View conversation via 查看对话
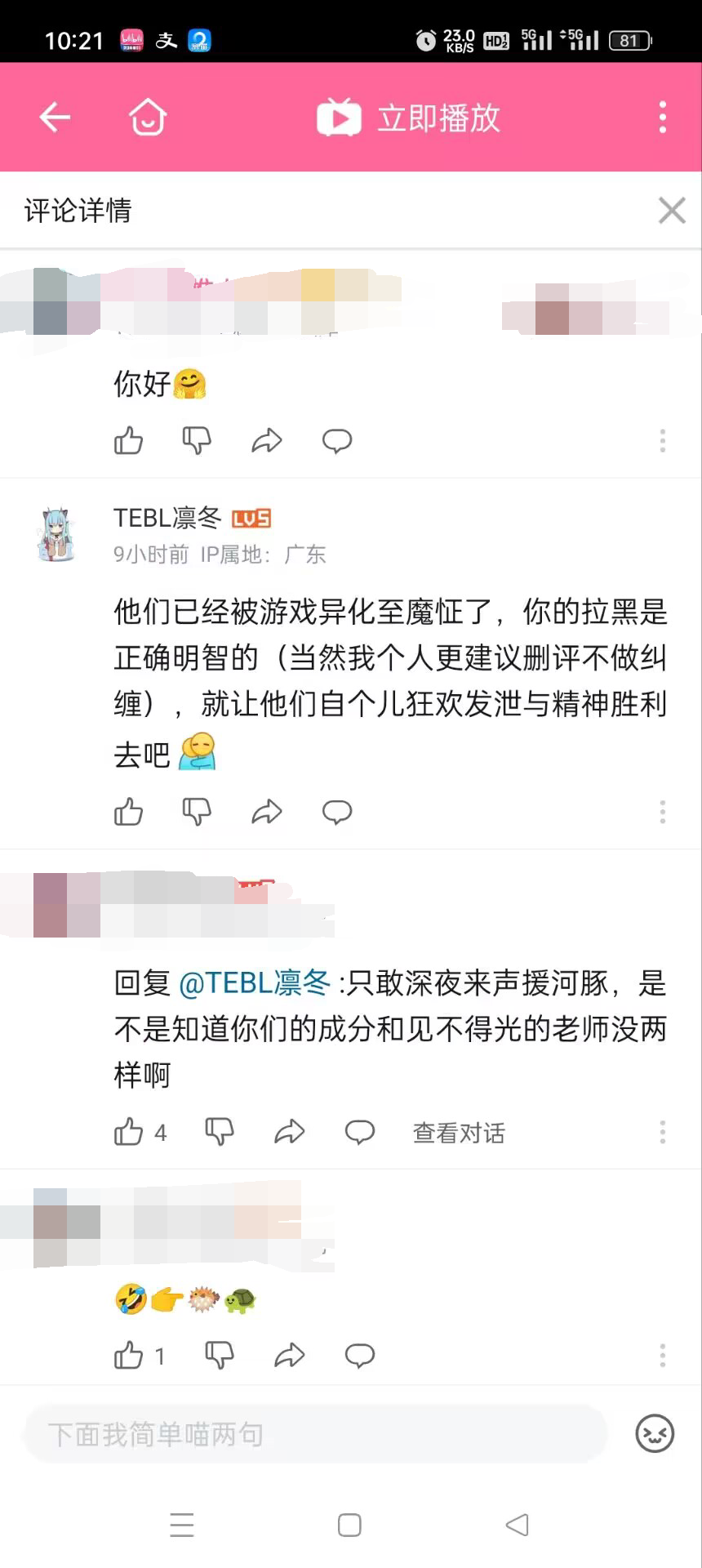Image resolution: width=702 pixels, height=1568 pixels. (459, 1133)
